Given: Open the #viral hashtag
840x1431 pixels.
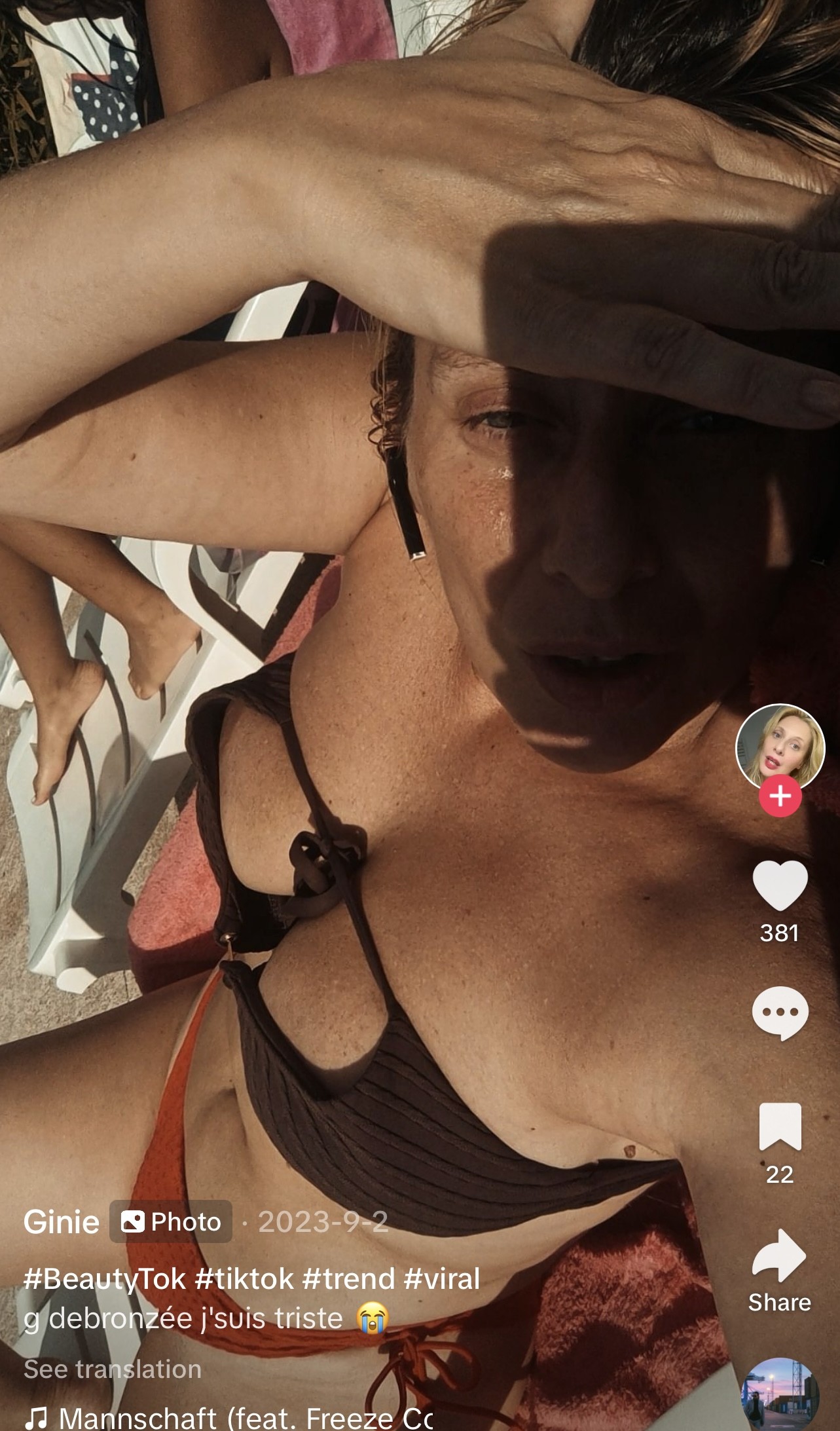Looking at the screenshot, I should (442, 1278).
